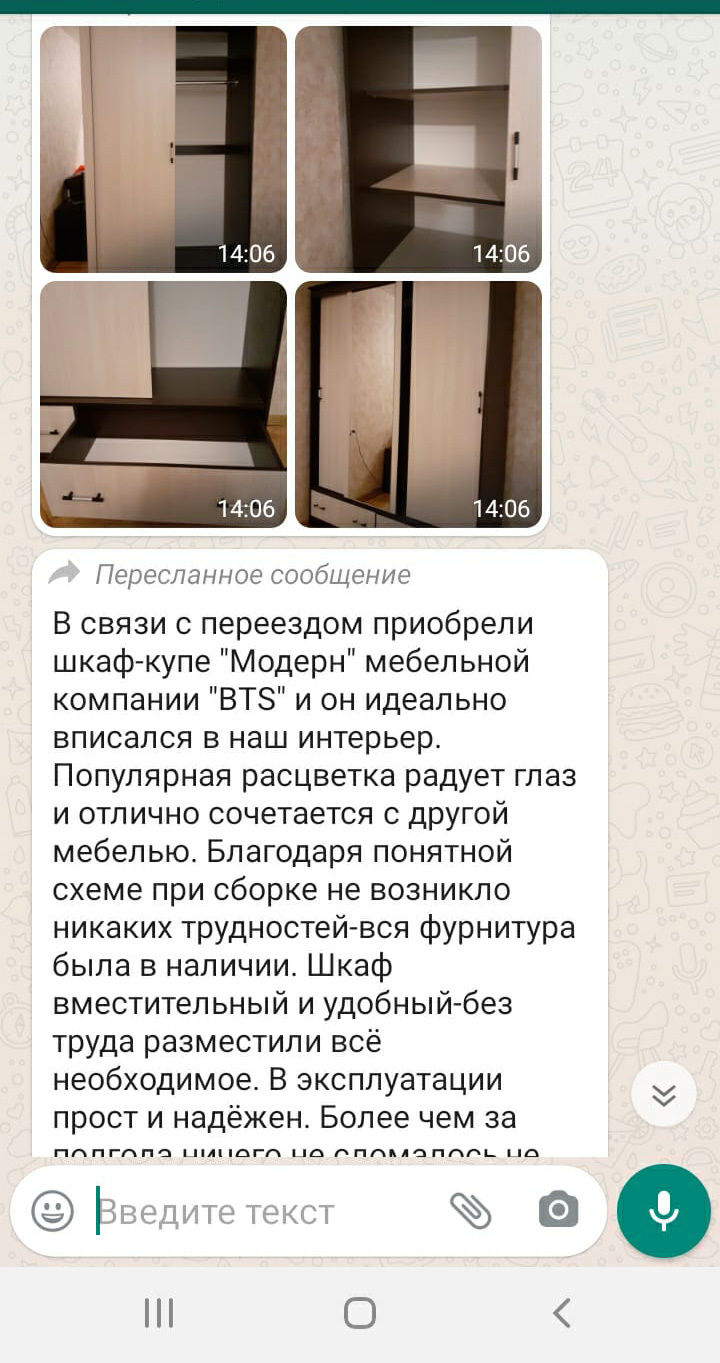This screenshot has height=1363, width=720.
Task: Jump to the latest messages
Action: tap(664, 1095)
